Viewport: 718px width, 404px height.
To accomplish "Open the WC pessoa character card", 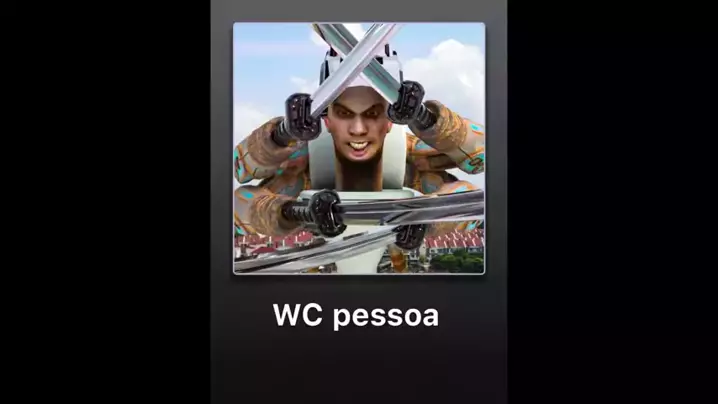I will click(358, 148).
